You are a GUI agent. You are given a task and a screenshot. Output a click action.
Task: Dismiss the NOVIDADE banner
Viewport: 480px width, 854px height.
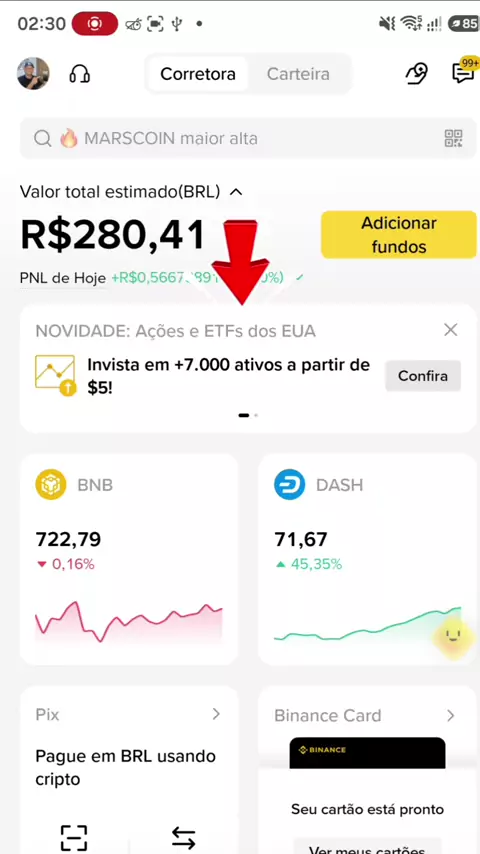pos(451,330)
